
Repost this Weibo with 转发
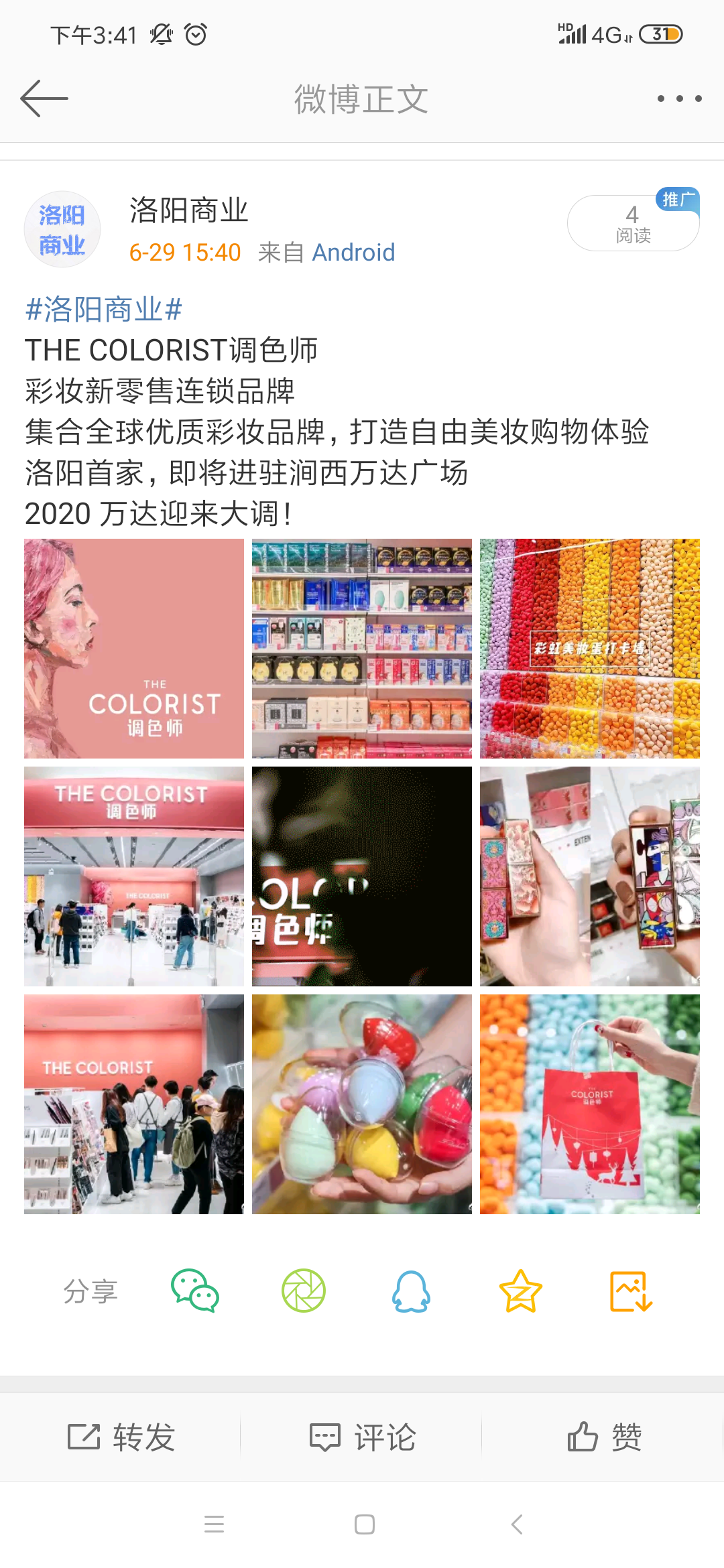[x=121, y=1437]
